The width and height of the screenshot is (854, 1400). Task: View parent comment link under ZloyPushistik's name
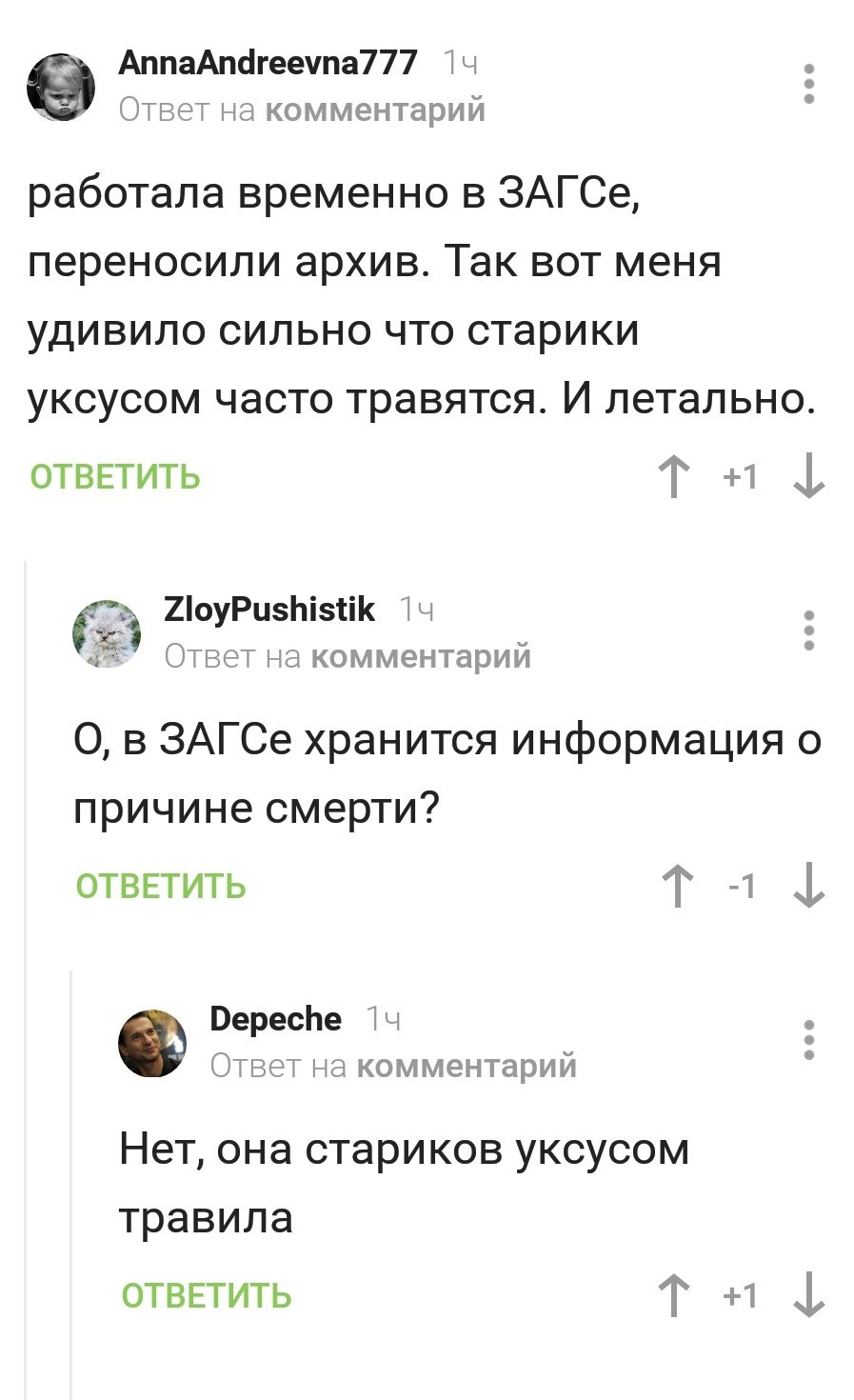[421, 656]
